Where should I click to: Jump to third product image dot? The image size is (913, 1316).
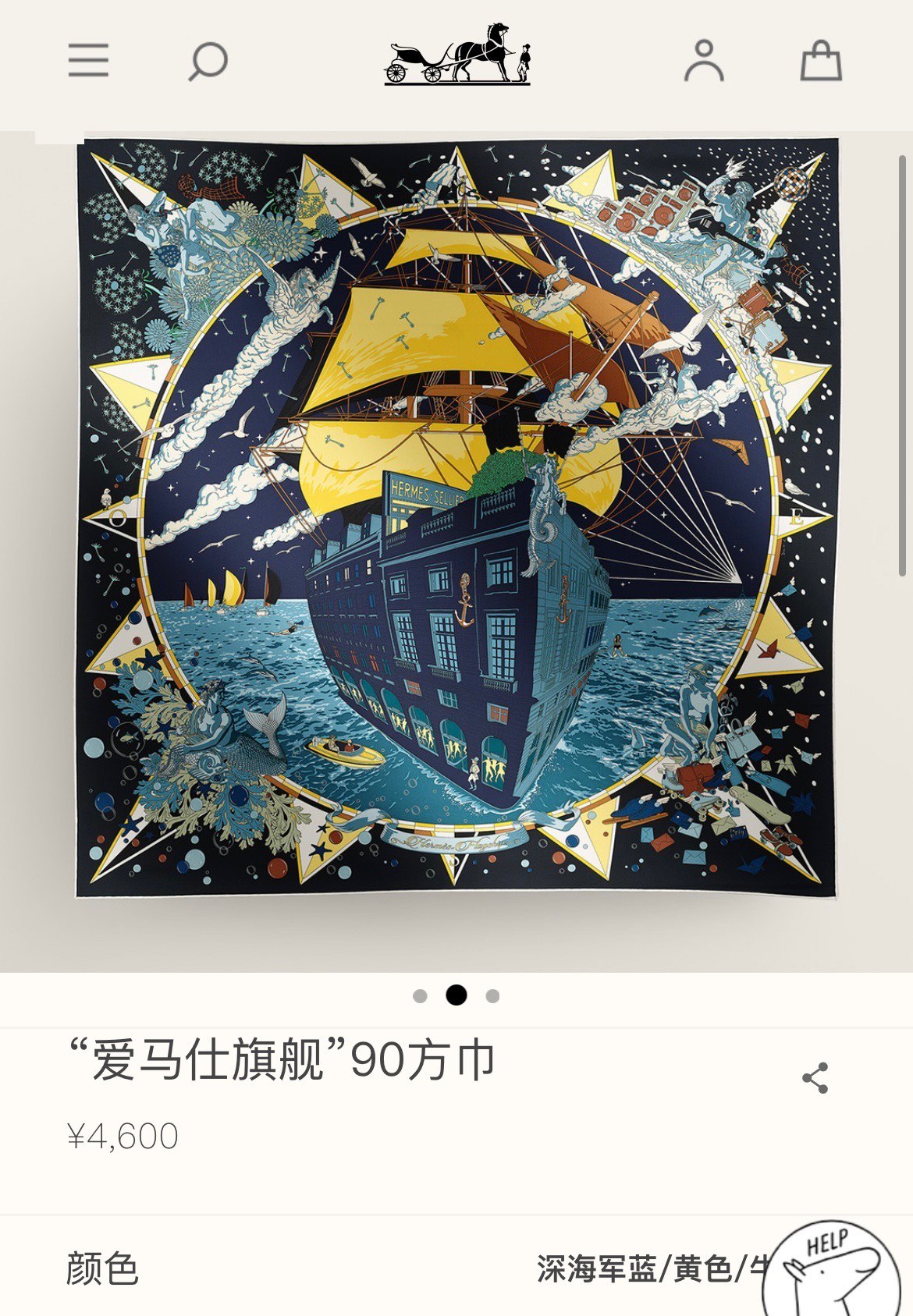click(x=492, y=996)
